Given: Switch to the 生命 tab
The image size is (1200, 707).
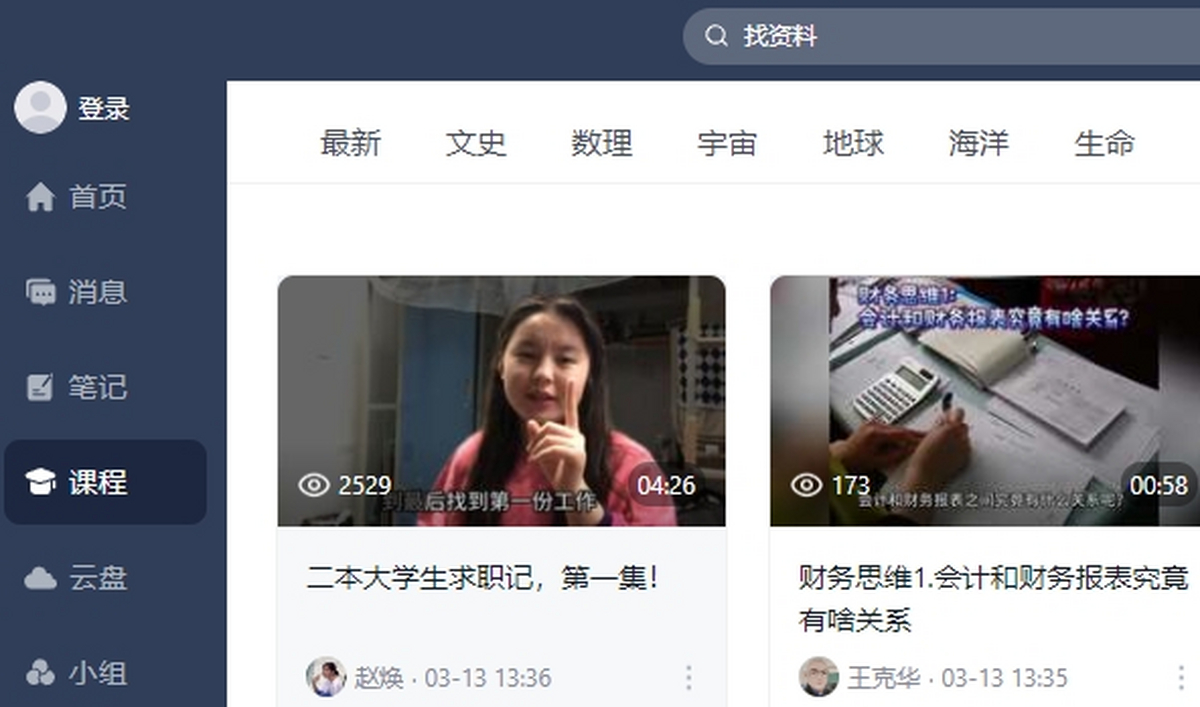Looking at the screenshot, I should point(1104,143).
